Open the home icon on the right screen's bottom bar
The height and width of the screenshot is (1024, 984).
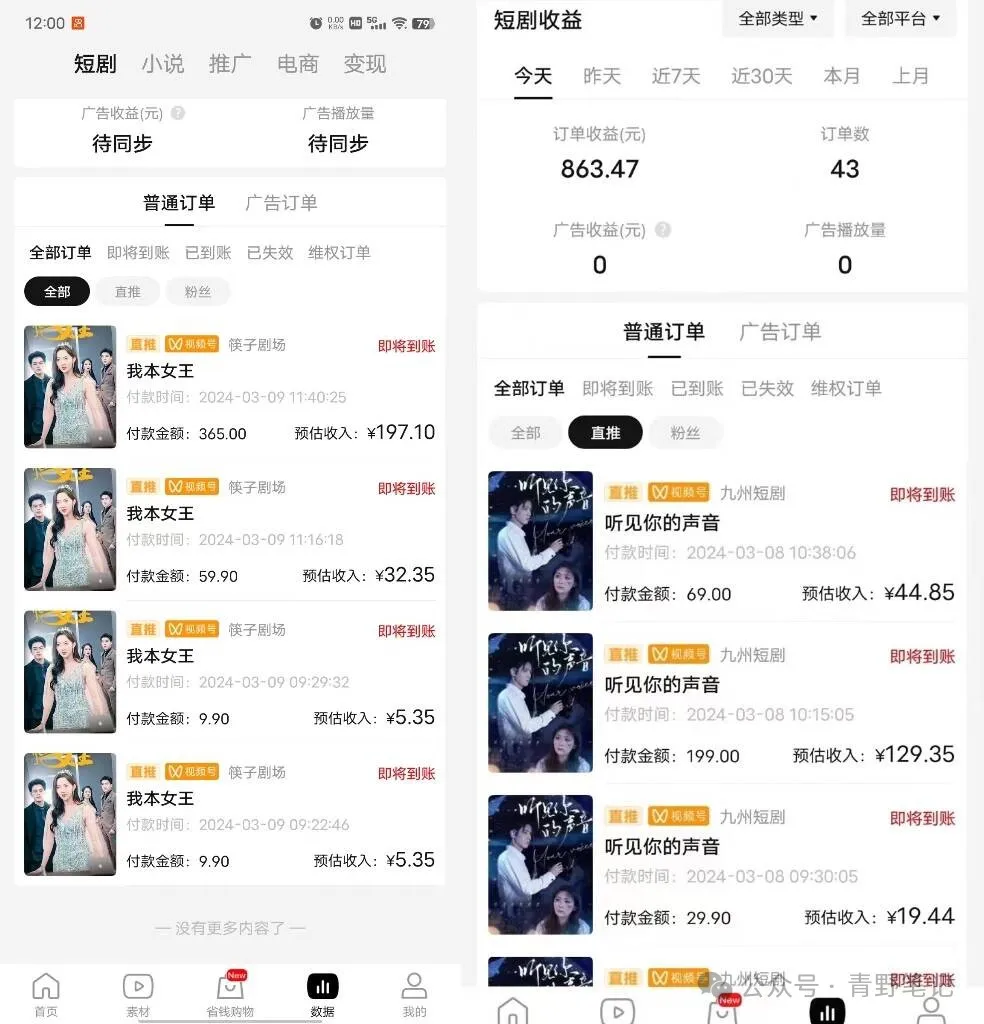pyautogui.click(x=513, y=1012)
